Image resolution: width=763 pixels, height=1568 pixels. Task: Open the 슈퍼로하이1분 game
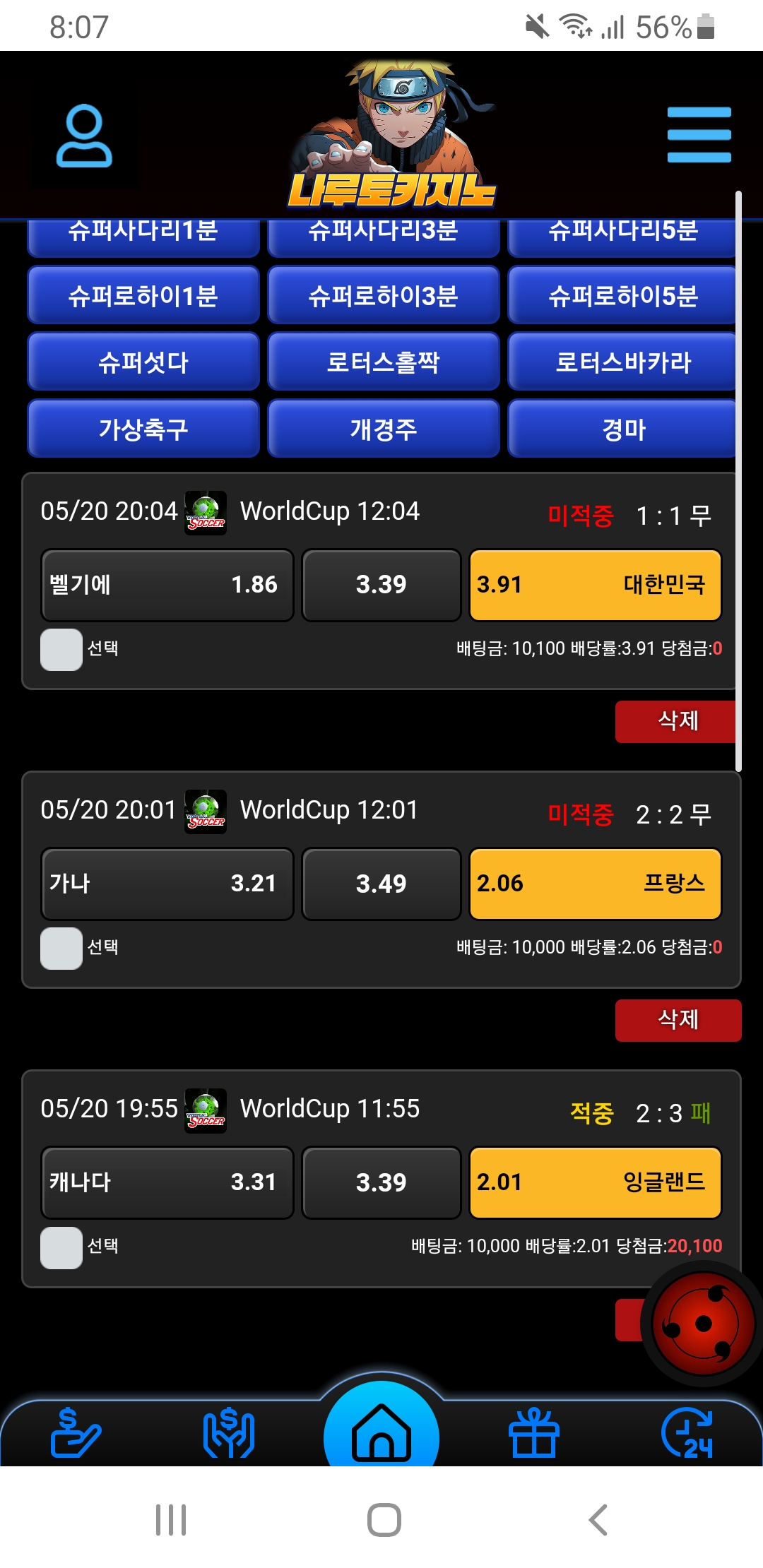(143, 295)
